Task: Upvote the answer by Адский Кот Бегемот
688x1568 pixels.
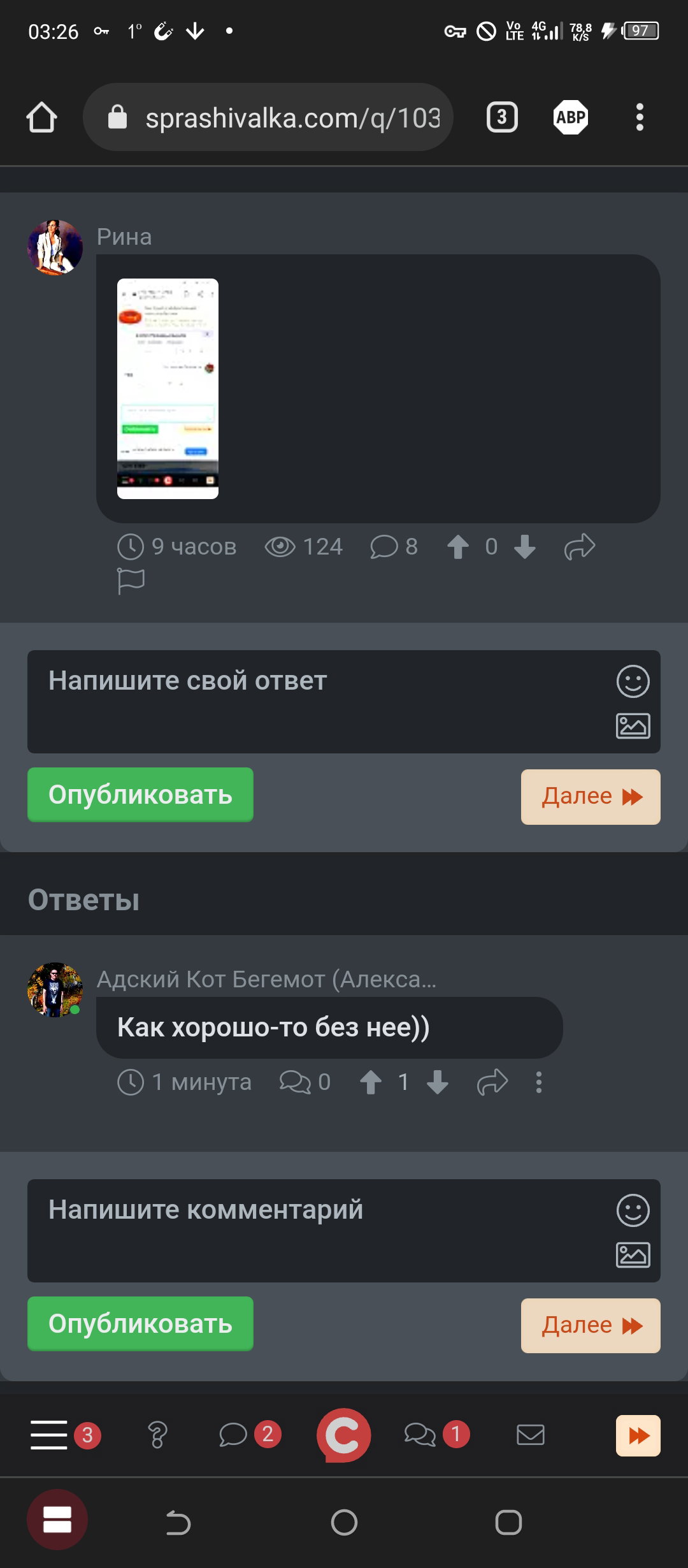Action: coord(371,1082)
